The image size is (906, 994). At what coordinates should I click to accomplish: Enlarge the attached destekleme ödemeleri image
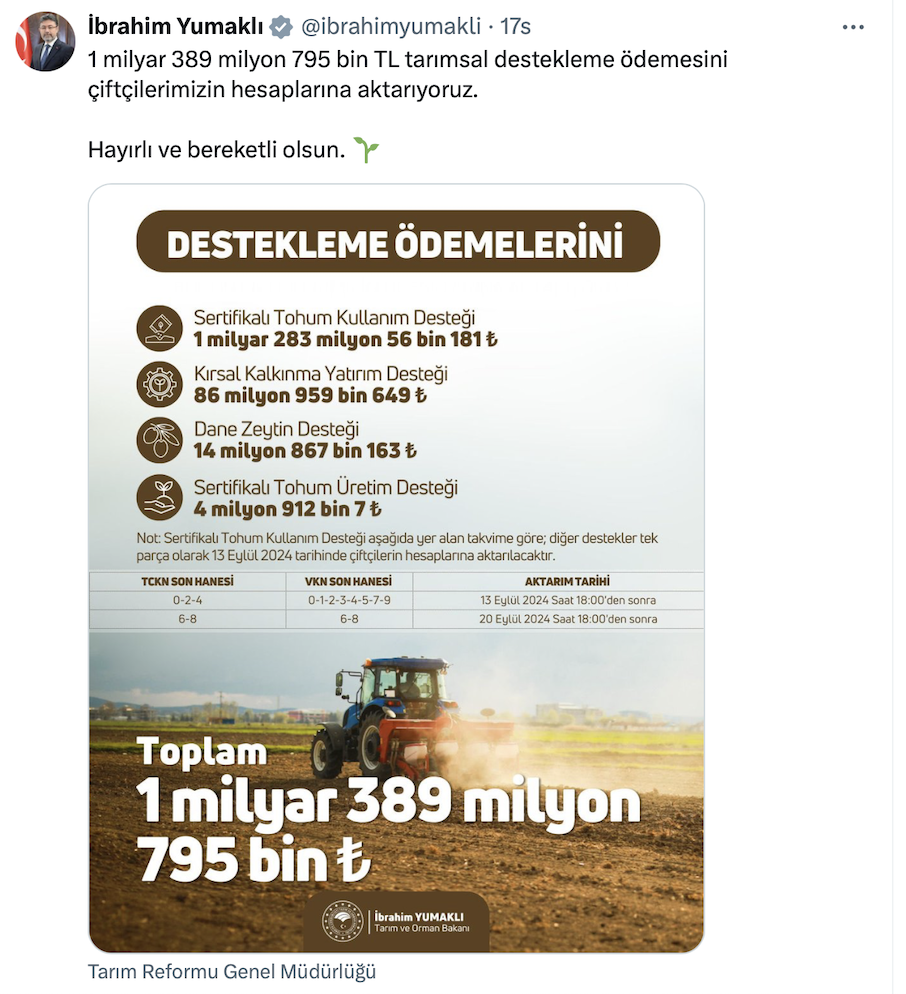(396, 568)
